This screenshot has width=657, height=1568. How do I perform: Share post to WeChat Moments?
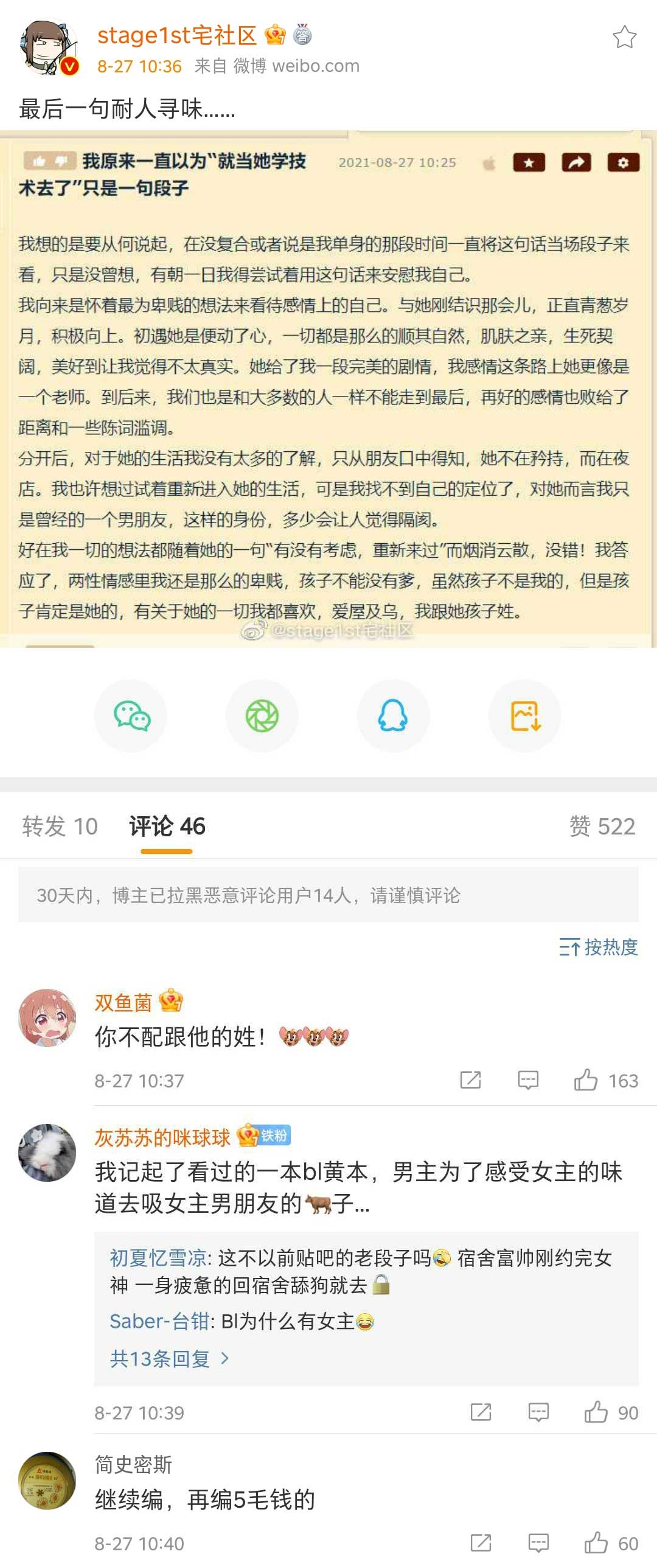262,716
